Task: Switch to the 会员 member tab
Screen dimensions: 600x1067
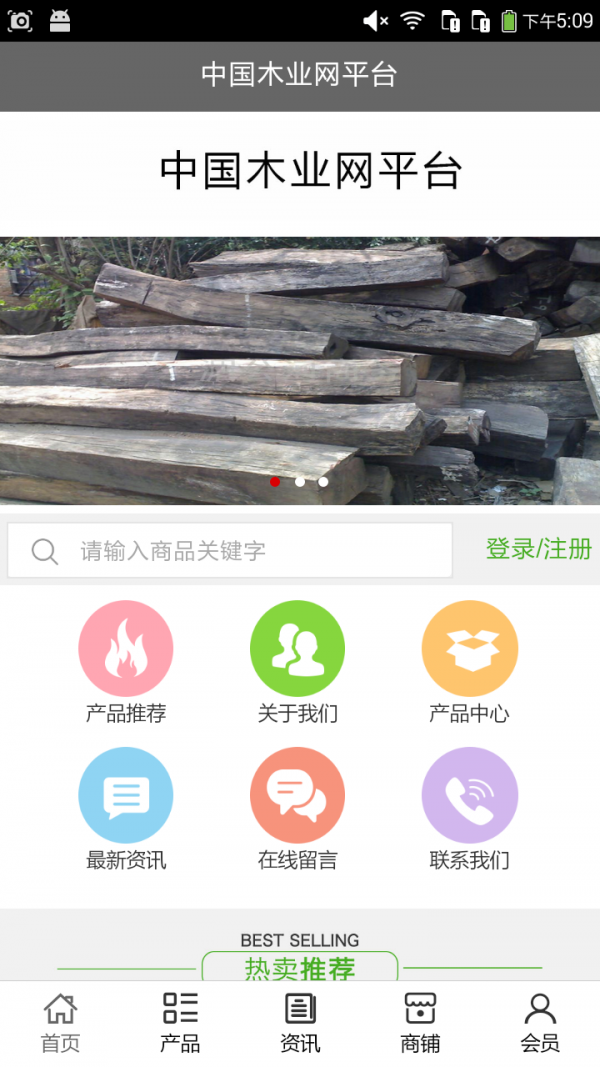Action: [x=540, y=1023]
